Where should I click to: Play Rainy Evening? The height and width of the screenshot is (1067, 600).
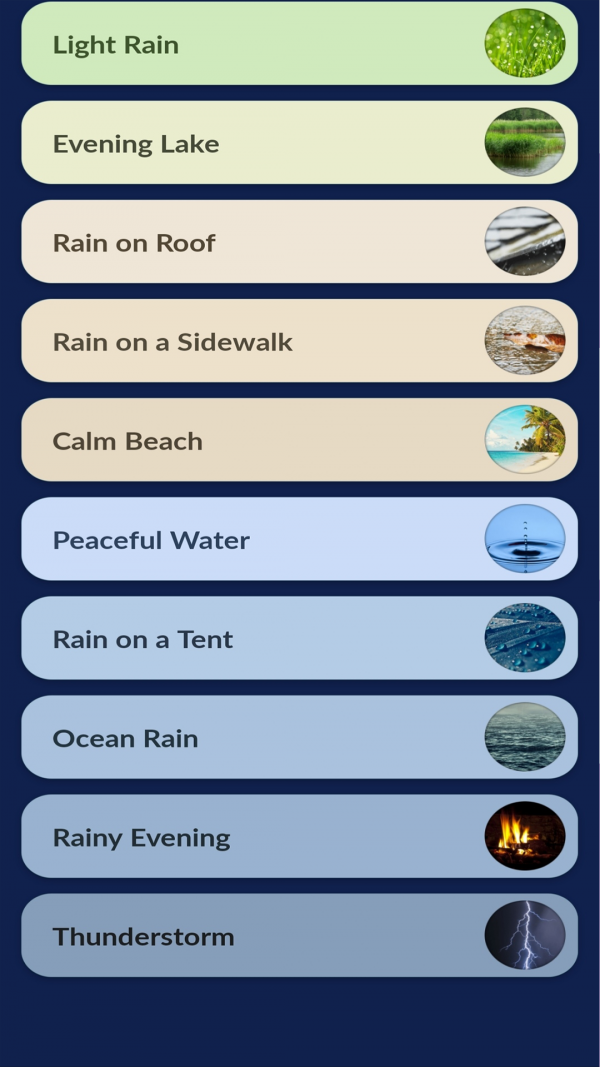299,836
